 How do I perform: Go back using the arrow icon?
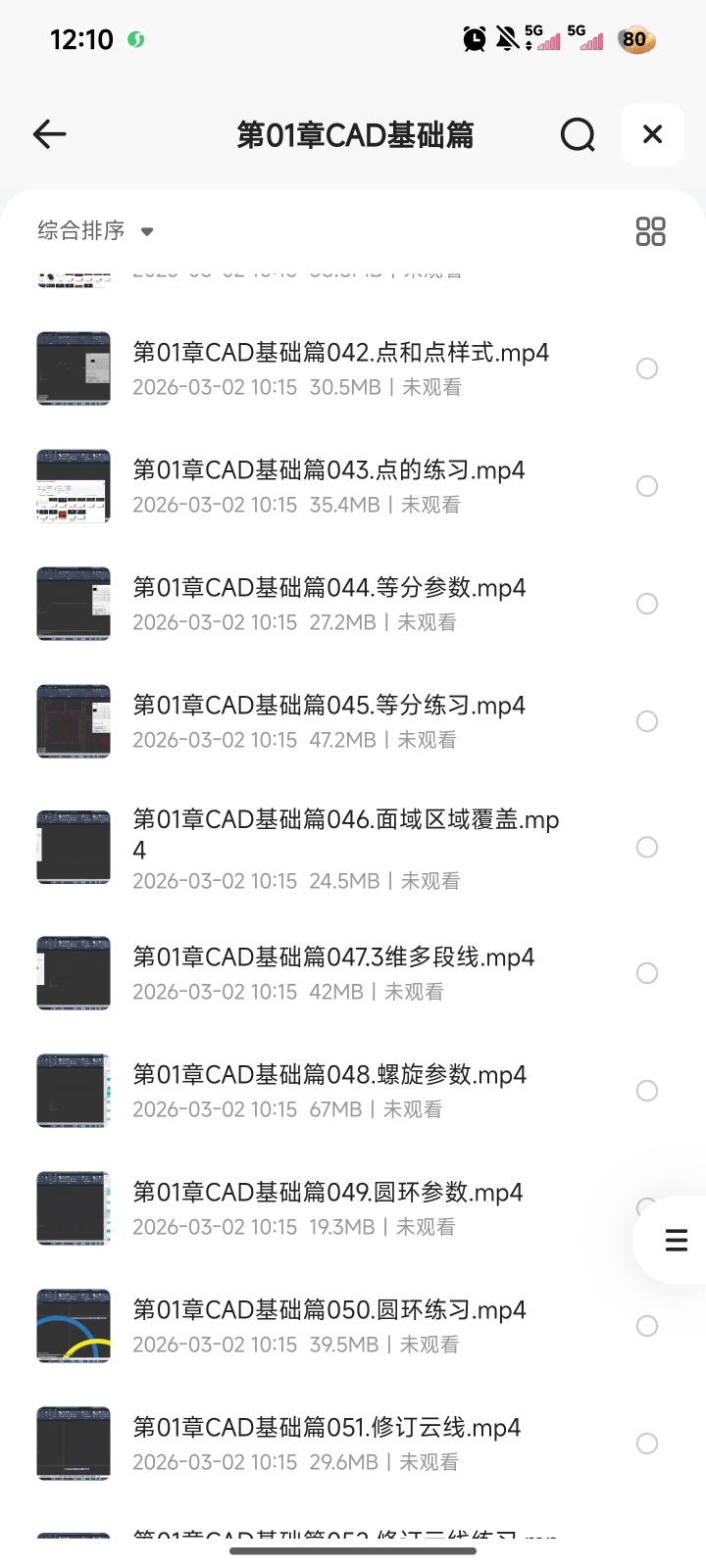coord(49,134)
